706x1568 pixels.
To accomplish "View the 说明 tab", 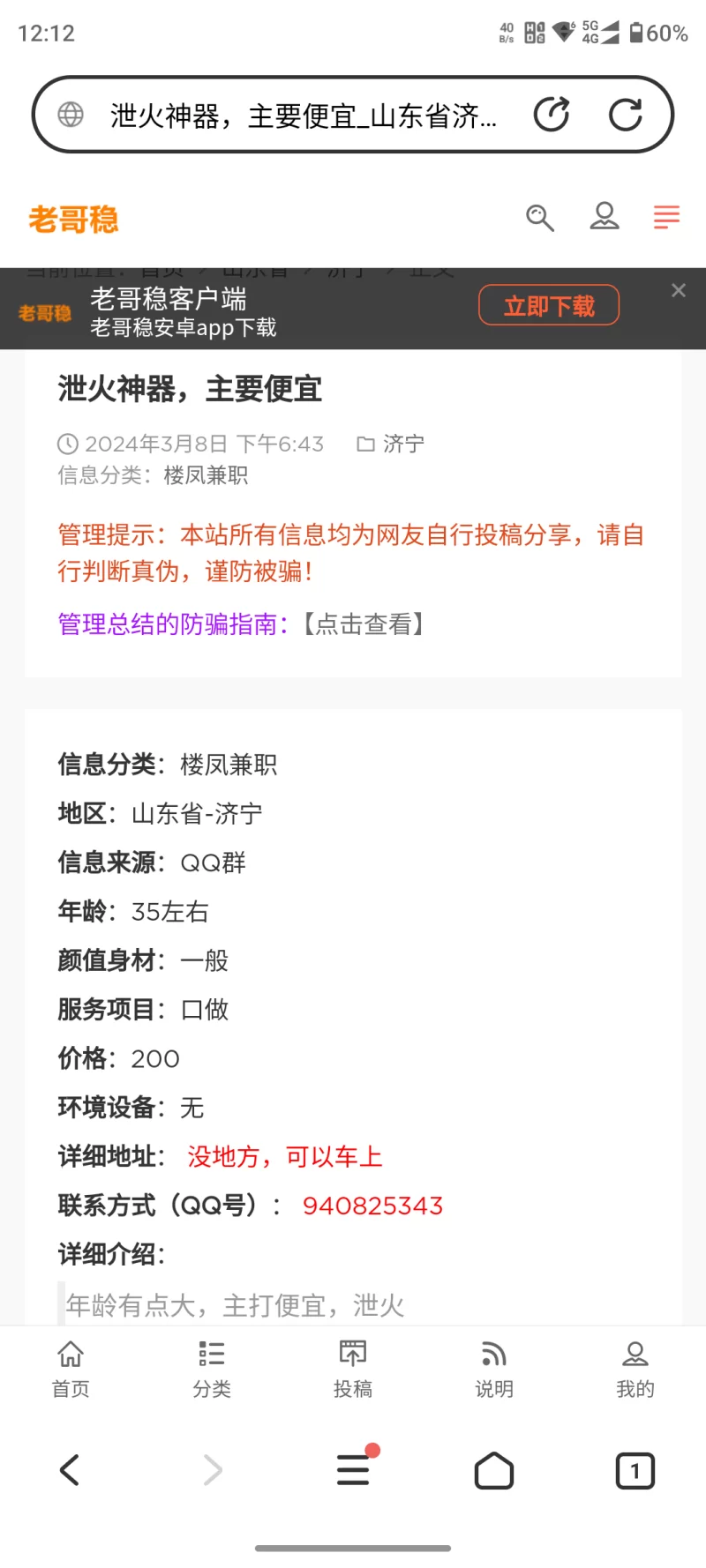I will point(494,1370).
